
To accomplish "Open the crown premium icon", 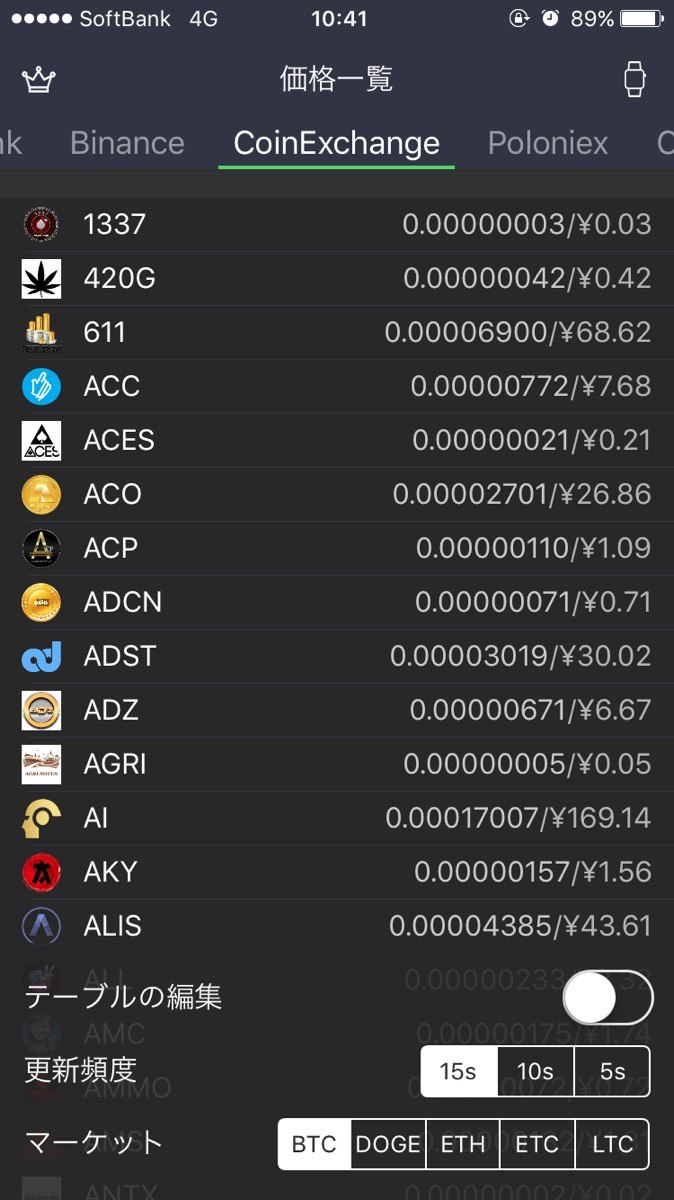I will (39, 79).
